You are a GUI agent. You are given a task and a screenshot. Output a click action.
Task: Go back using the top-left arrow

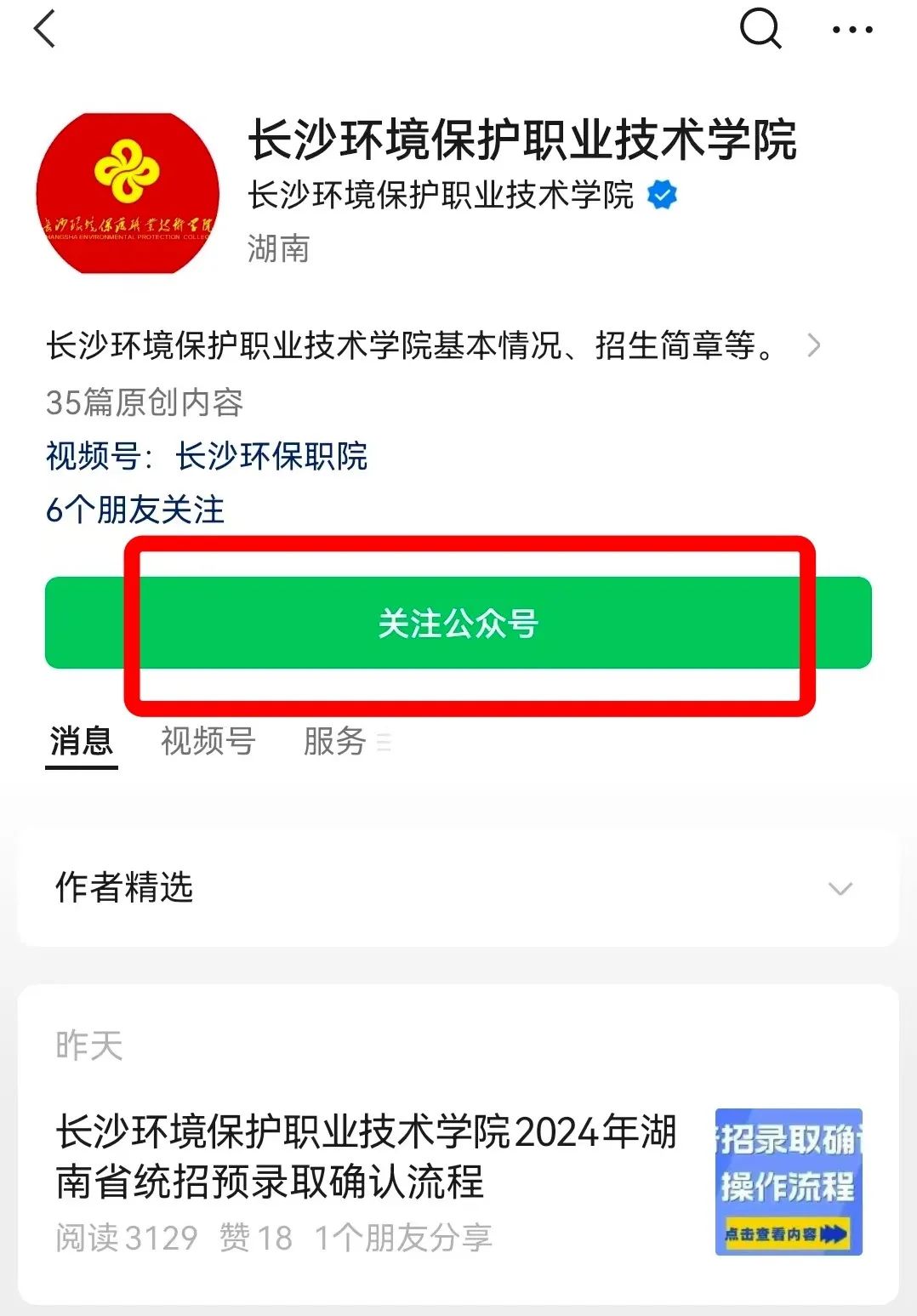pos(45,30)
